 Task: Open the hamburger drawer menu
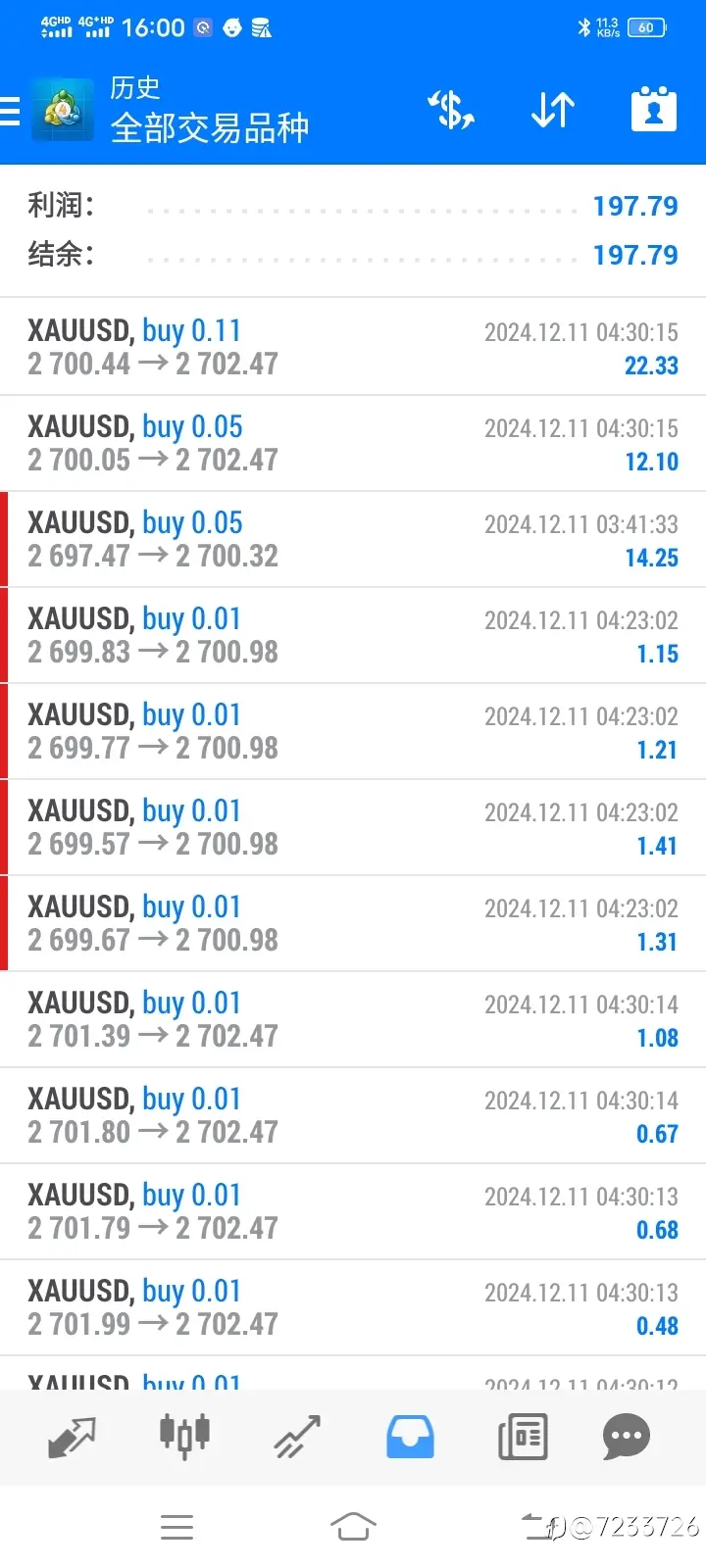coord(10,111)
